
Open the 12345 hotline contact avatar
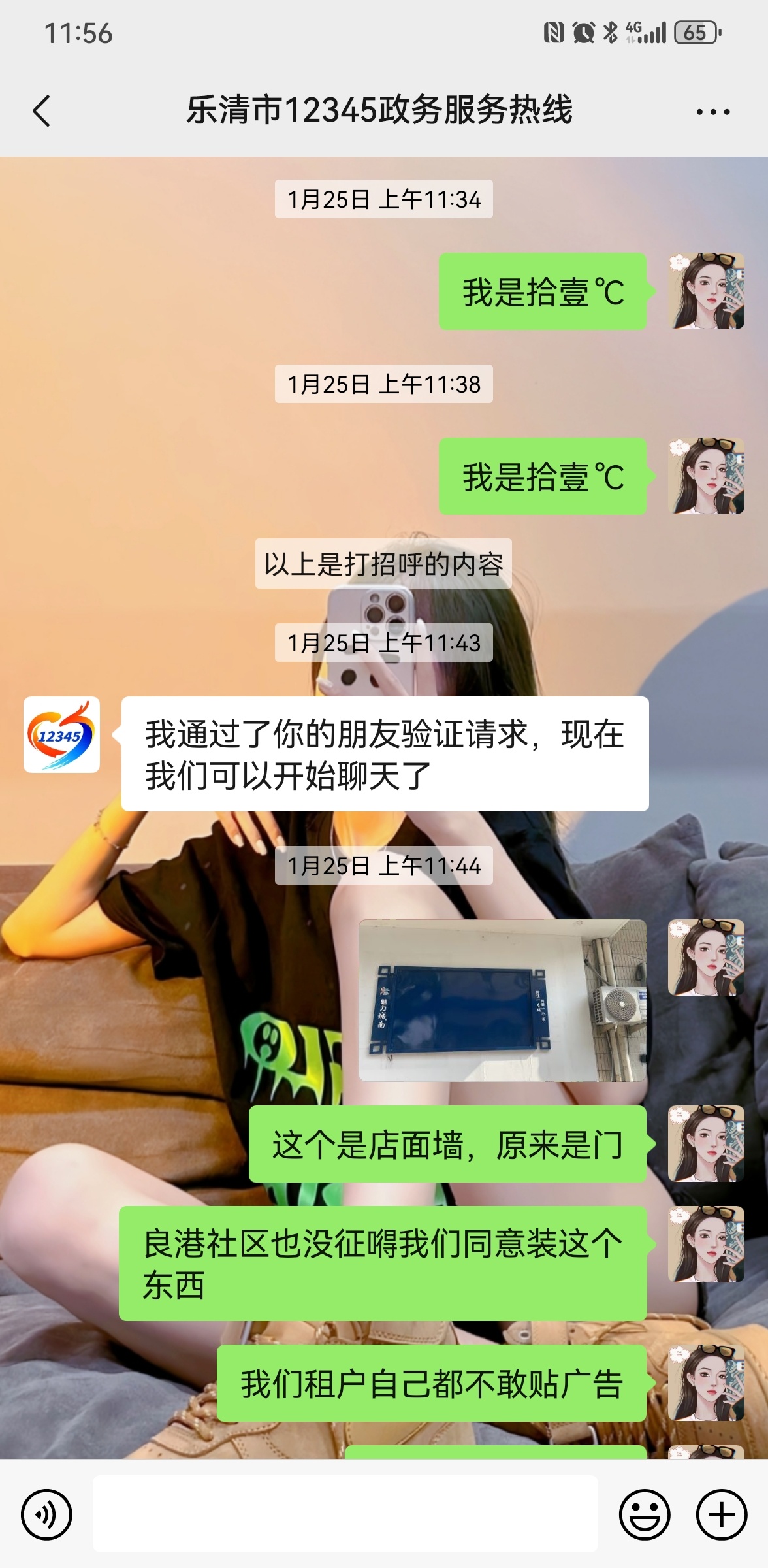click(x=61, y=734)
